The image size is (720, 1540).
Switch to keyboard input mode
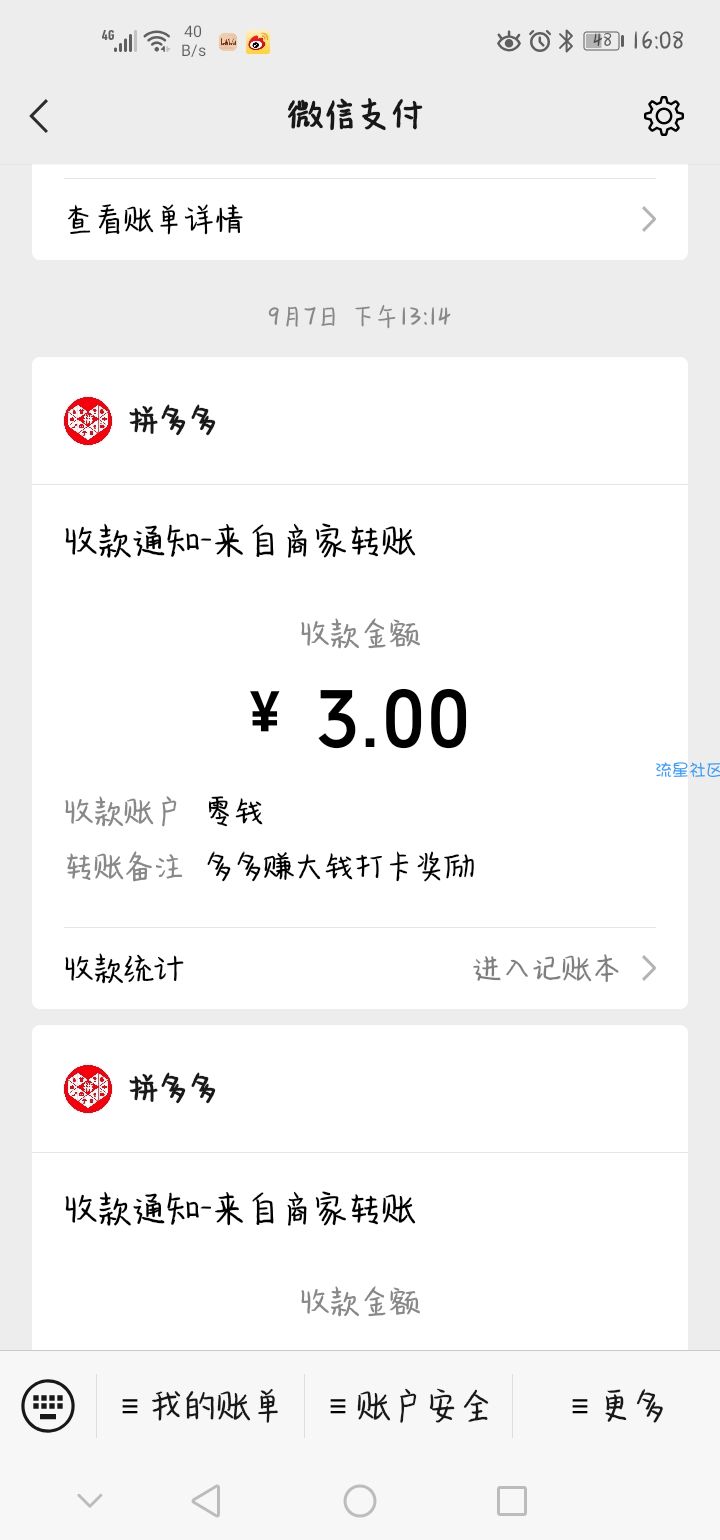[x=48, y=1406]
